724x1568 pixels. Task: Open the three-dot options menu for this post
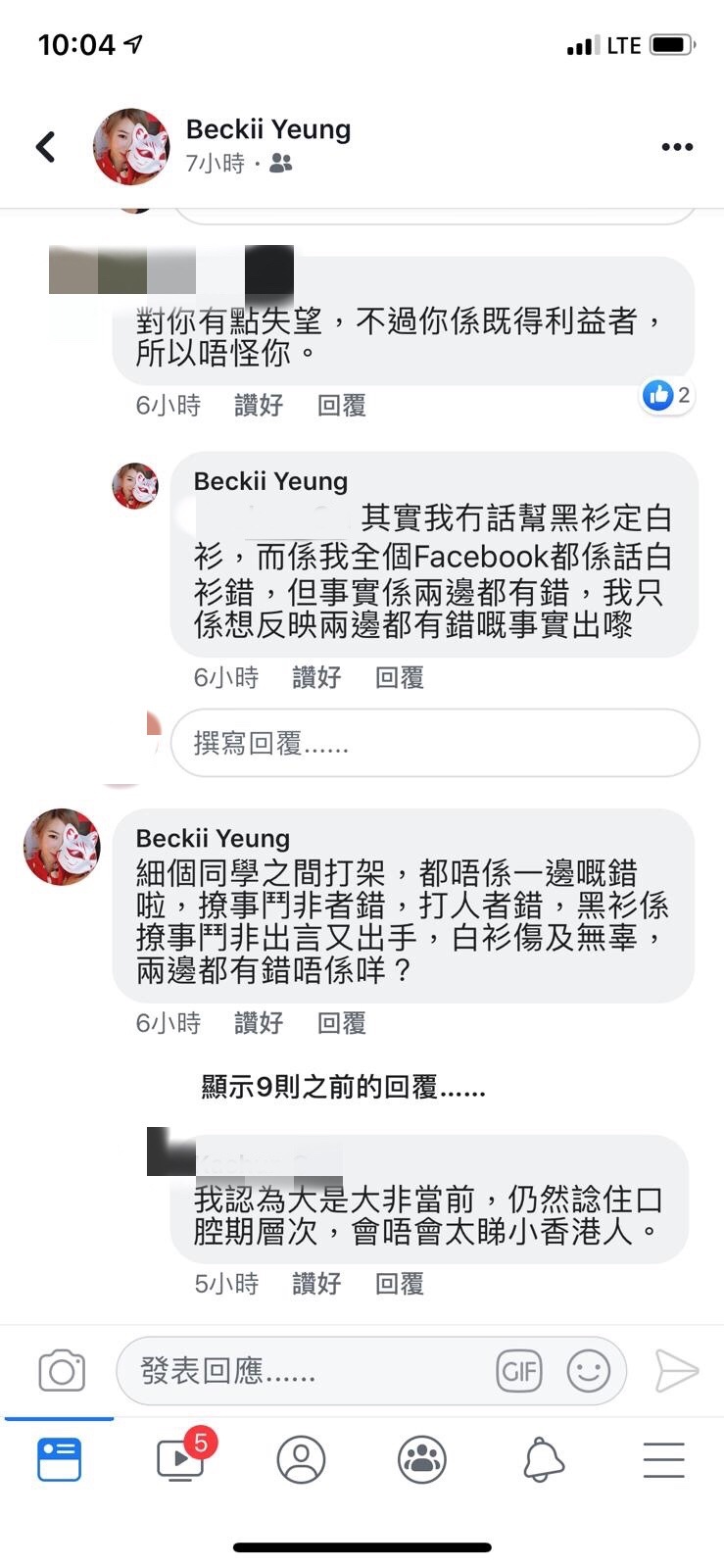[x=677, y=145]
